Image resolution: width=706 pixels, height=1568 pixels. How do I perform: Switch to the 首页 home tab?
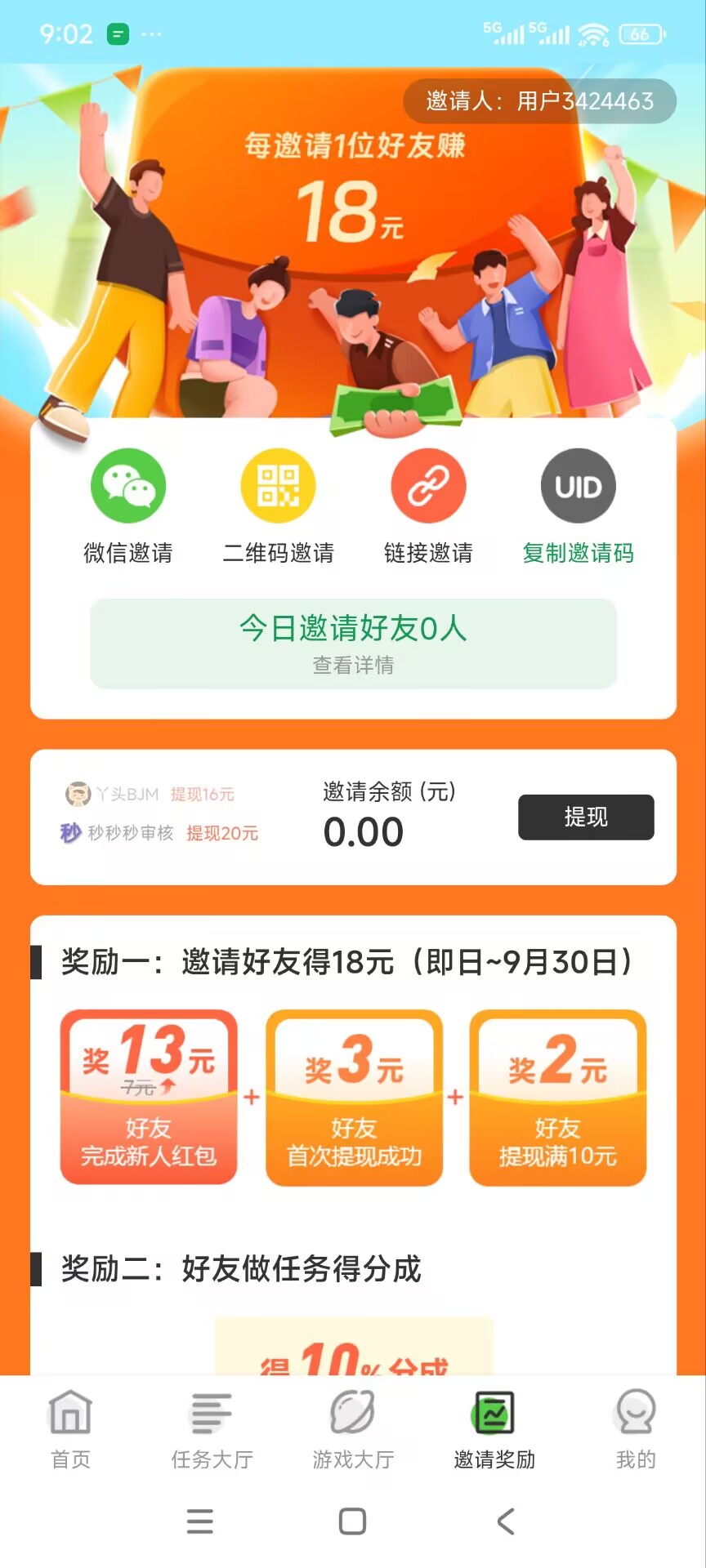(70, 1429)
